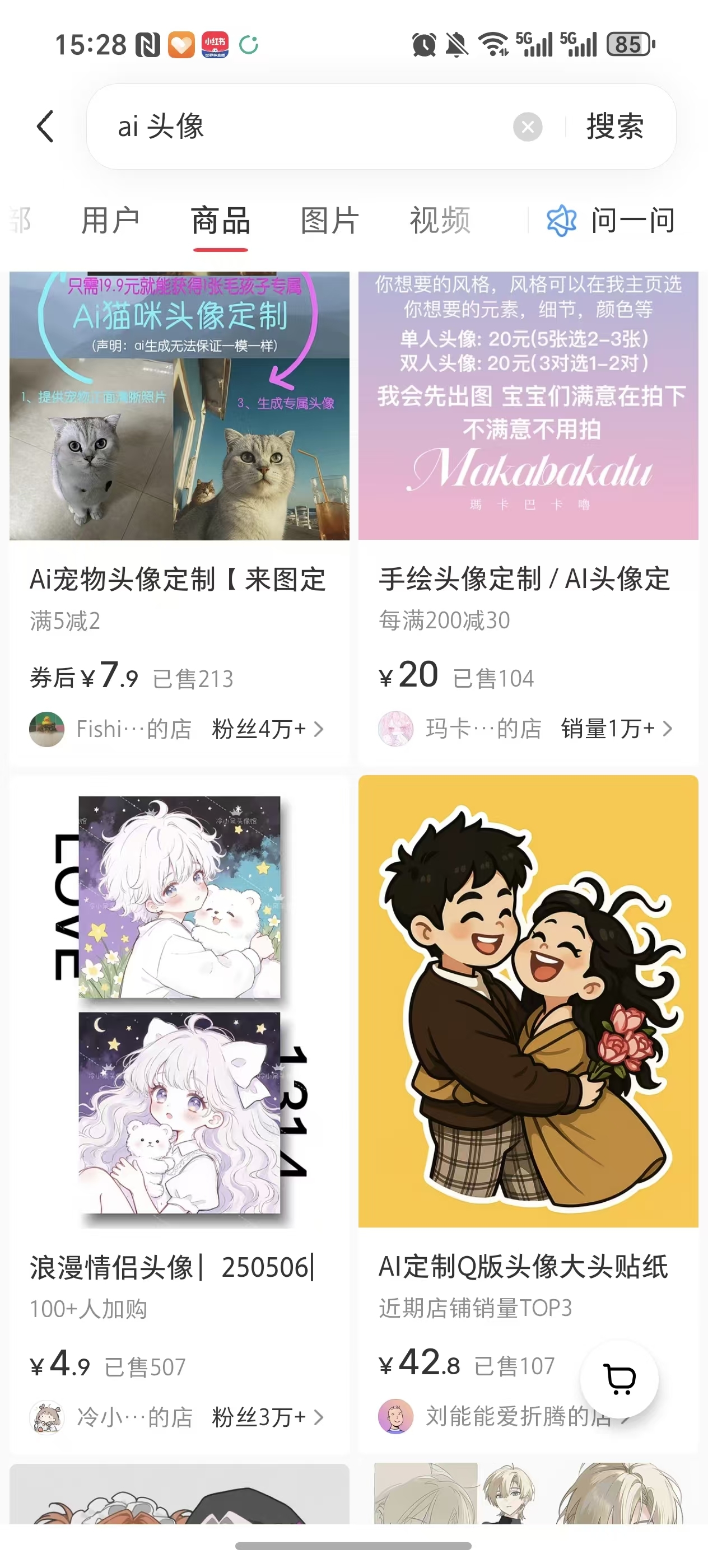Edit the search field containing 'ai 头像'
This screenshot has height=1568, width=708.
[304, 127]
